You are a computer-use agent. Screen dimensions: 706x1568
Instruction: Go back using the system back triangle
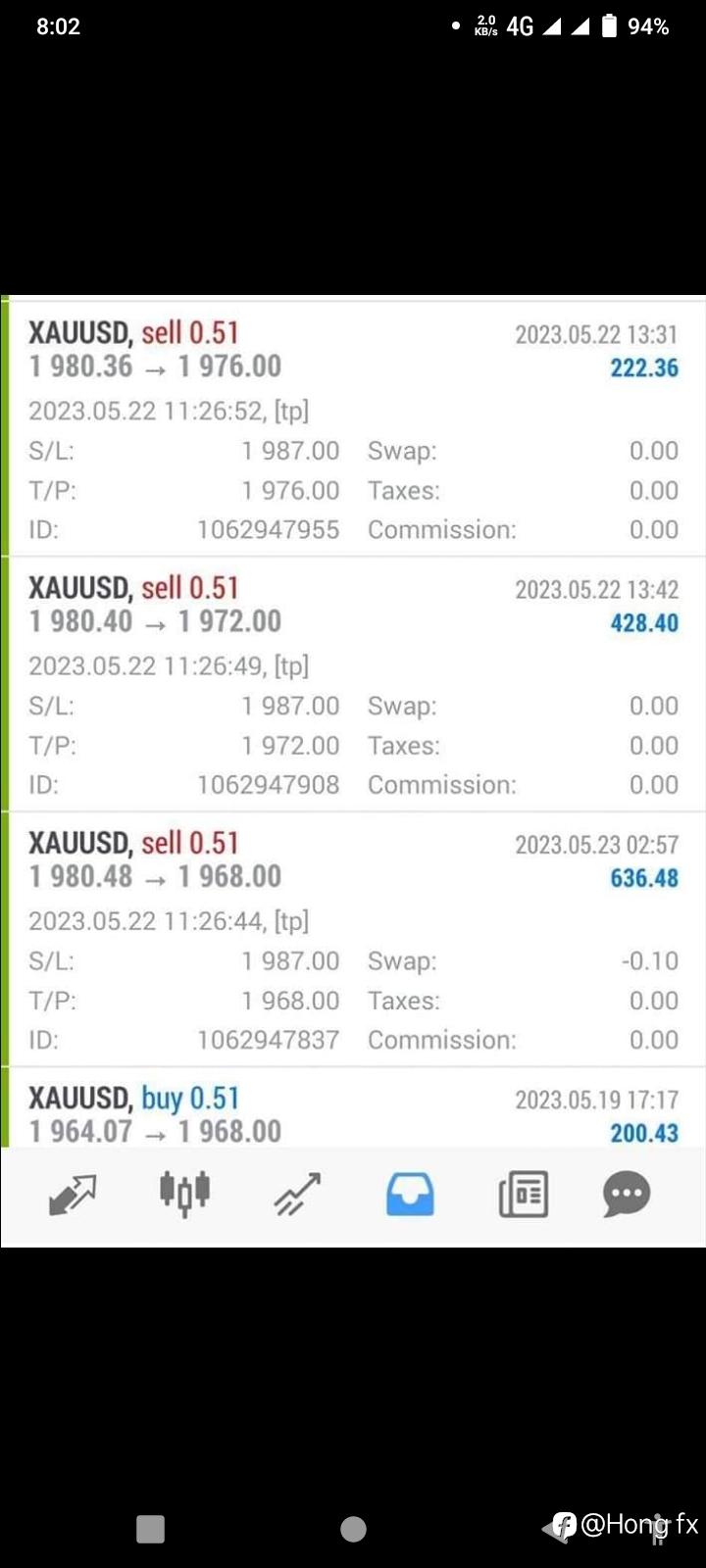(x=555, y=1529)
